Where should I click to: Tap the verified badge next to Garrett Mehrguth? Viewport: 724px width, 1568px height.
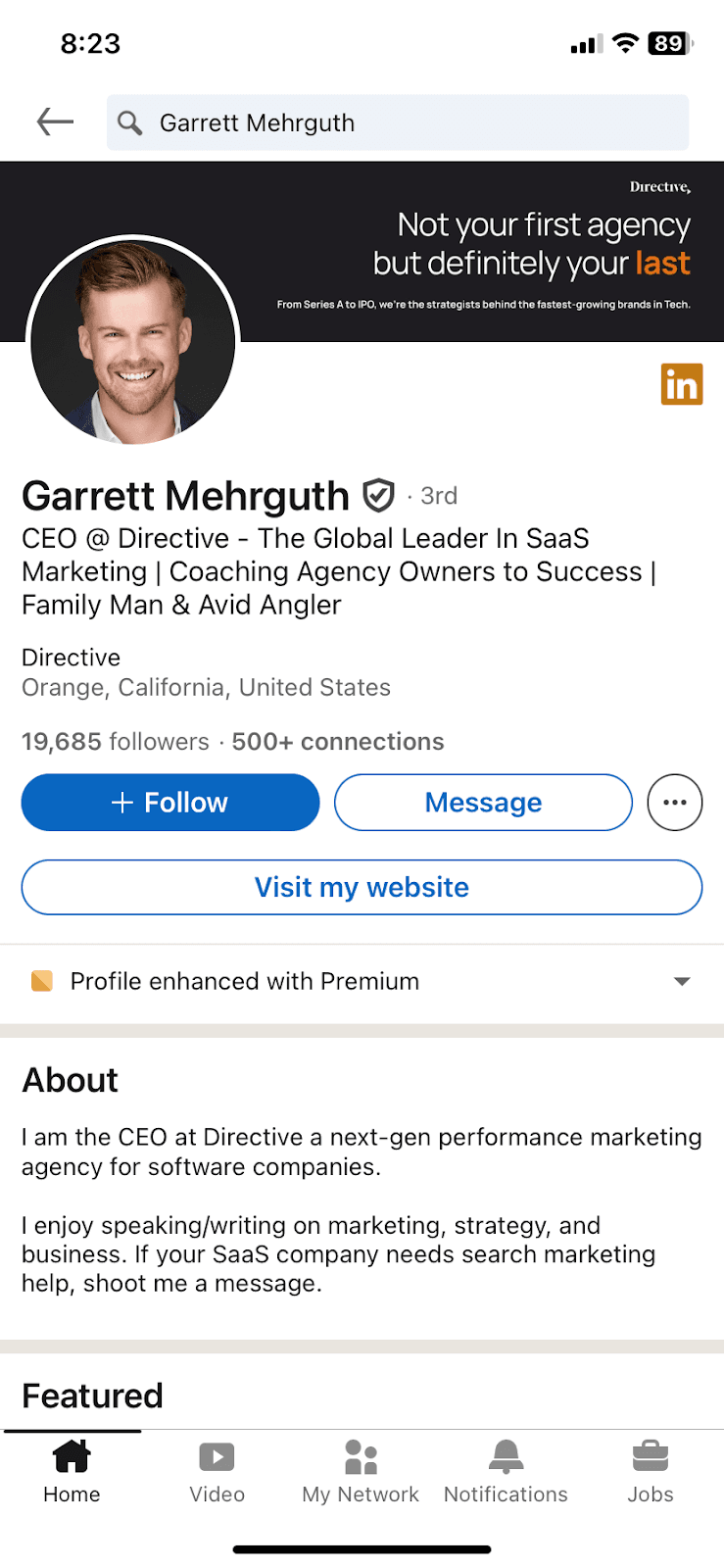pyautogui.click(x=377, y=496)
